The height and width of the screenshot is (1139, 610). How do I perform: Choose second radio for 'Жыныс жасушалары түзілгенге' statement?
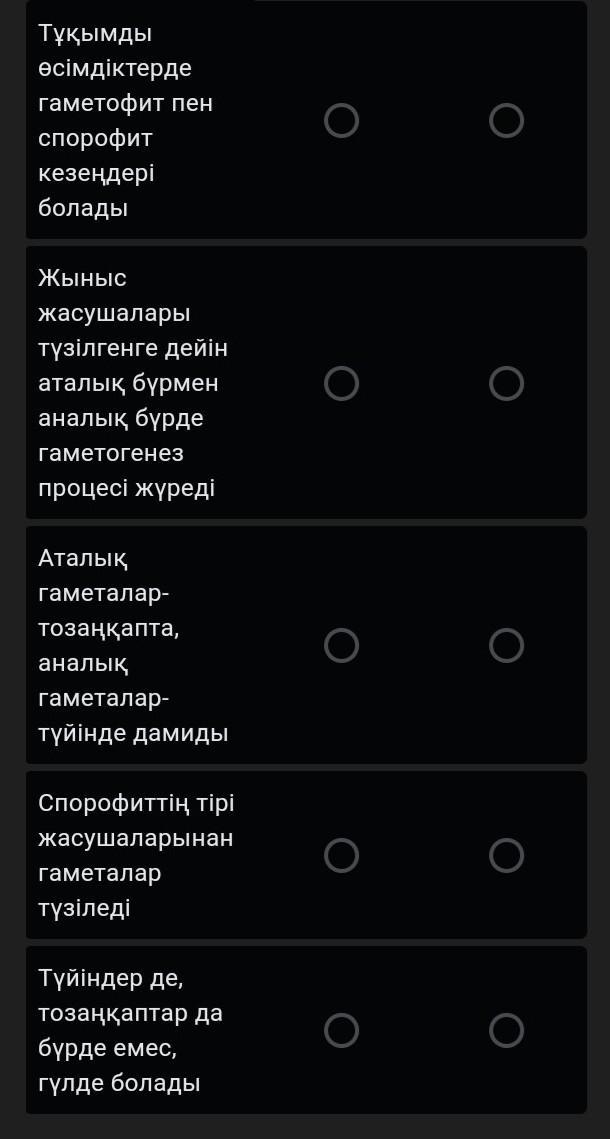(x=507, y=384)
